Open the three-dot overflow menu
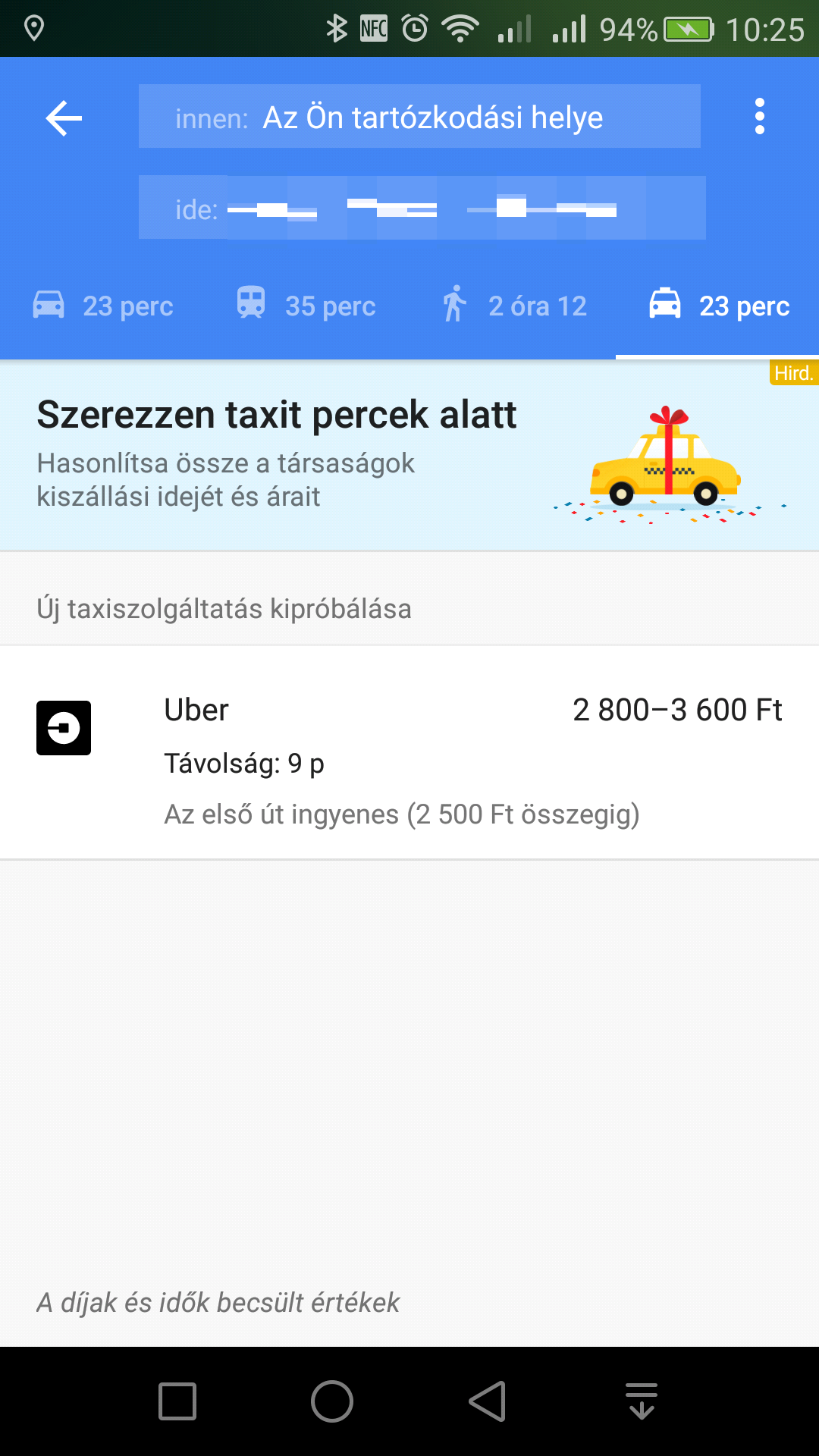This screenshot has width=819, height=1456. tap(759, 117)
